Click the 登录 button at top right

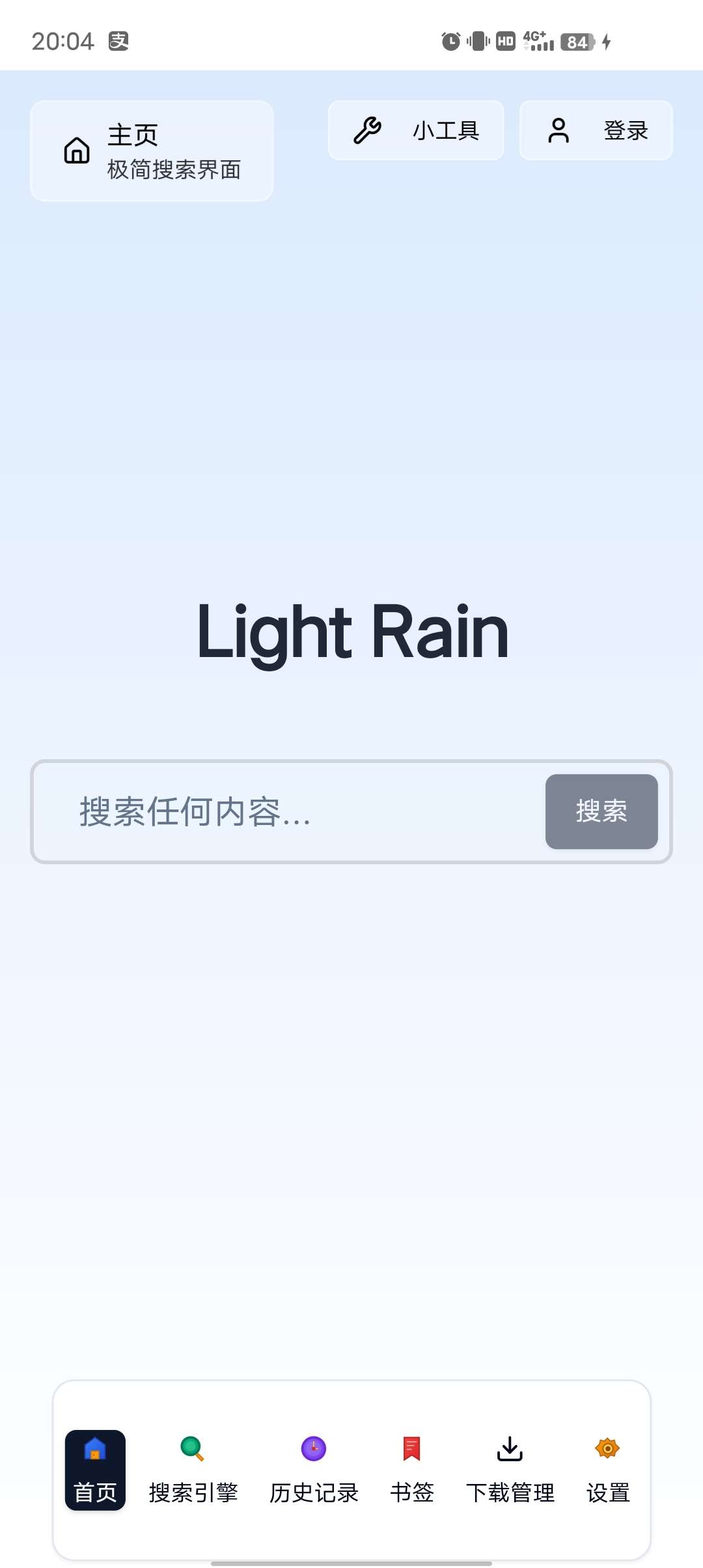(x=596, y=130)
